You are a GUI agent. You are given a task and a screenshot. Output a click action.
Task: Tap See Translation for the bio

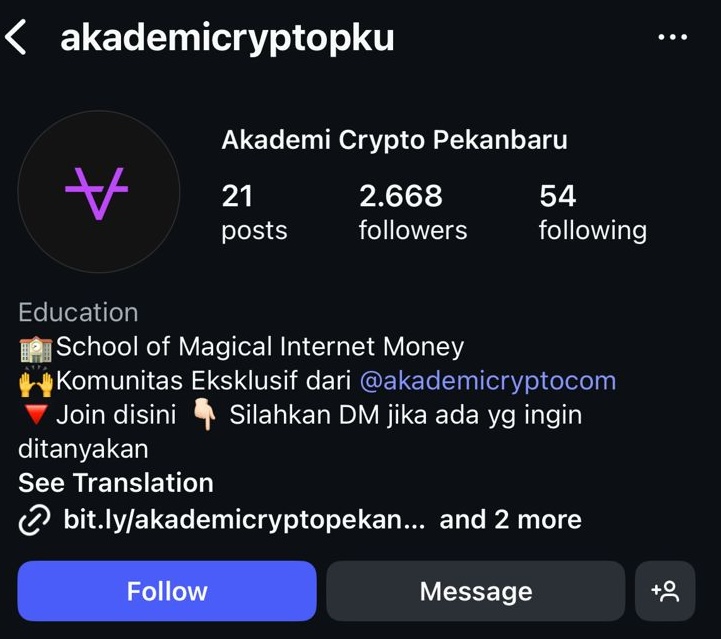tap(116, 483)
